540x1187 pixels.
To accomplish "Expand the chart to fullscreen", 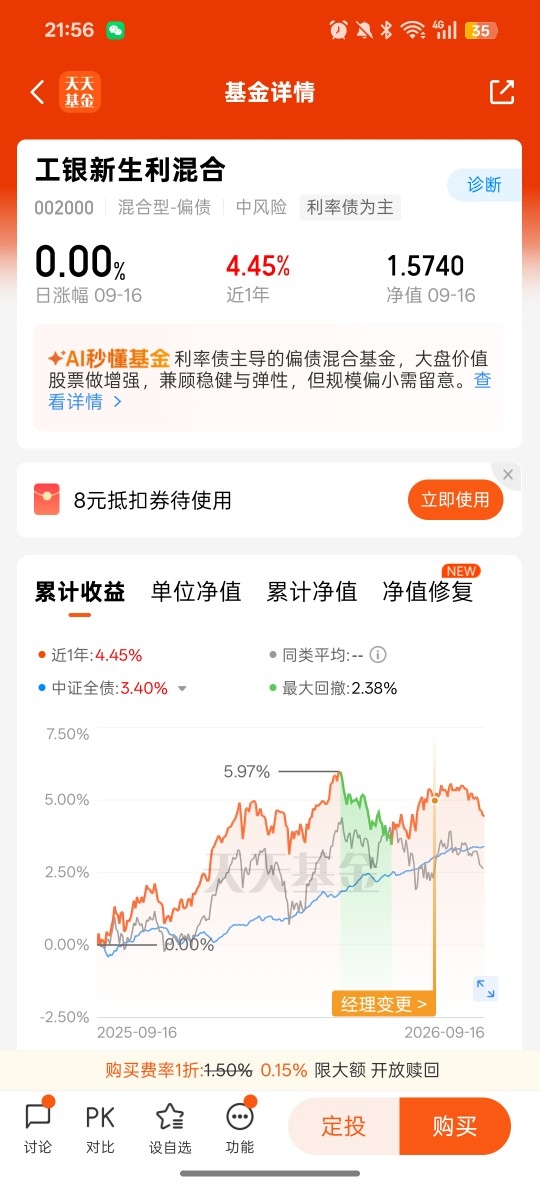I will pyautogui.click(x=485, y=988).
